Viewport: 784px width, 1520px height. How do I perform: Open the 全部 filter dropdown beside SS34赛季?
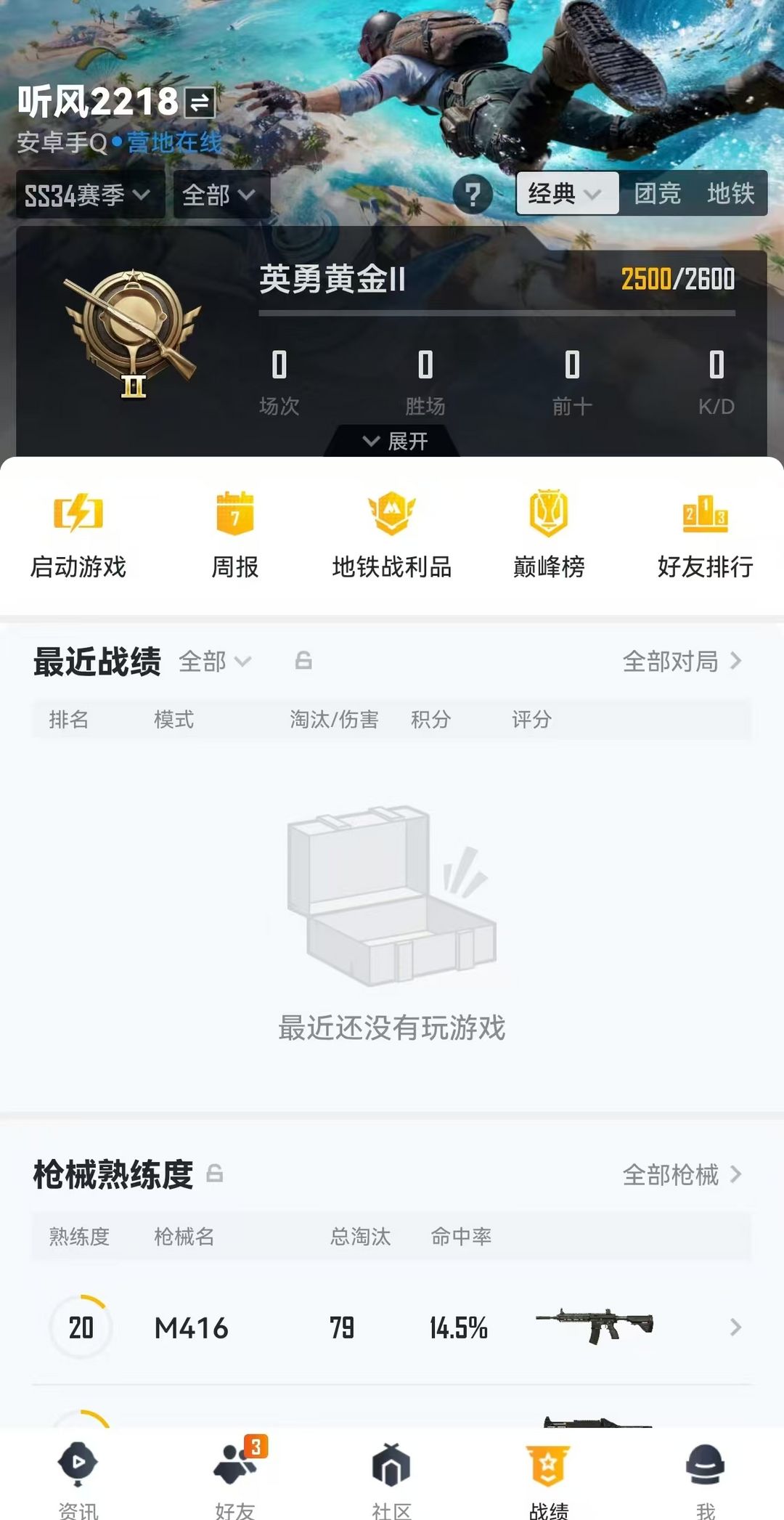221,195
